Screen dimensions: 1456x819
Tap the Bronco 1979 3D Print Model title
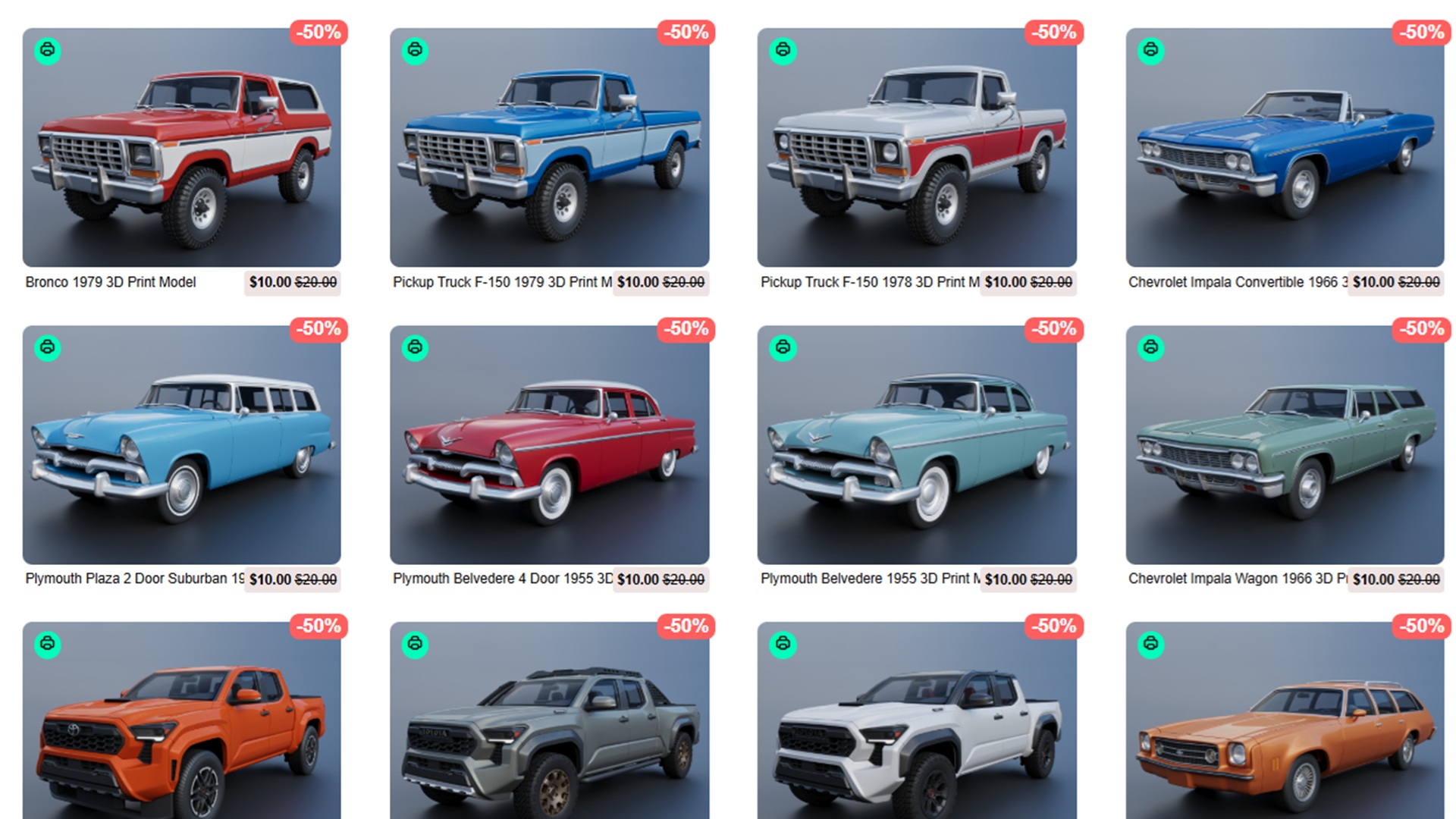point(111,282)
